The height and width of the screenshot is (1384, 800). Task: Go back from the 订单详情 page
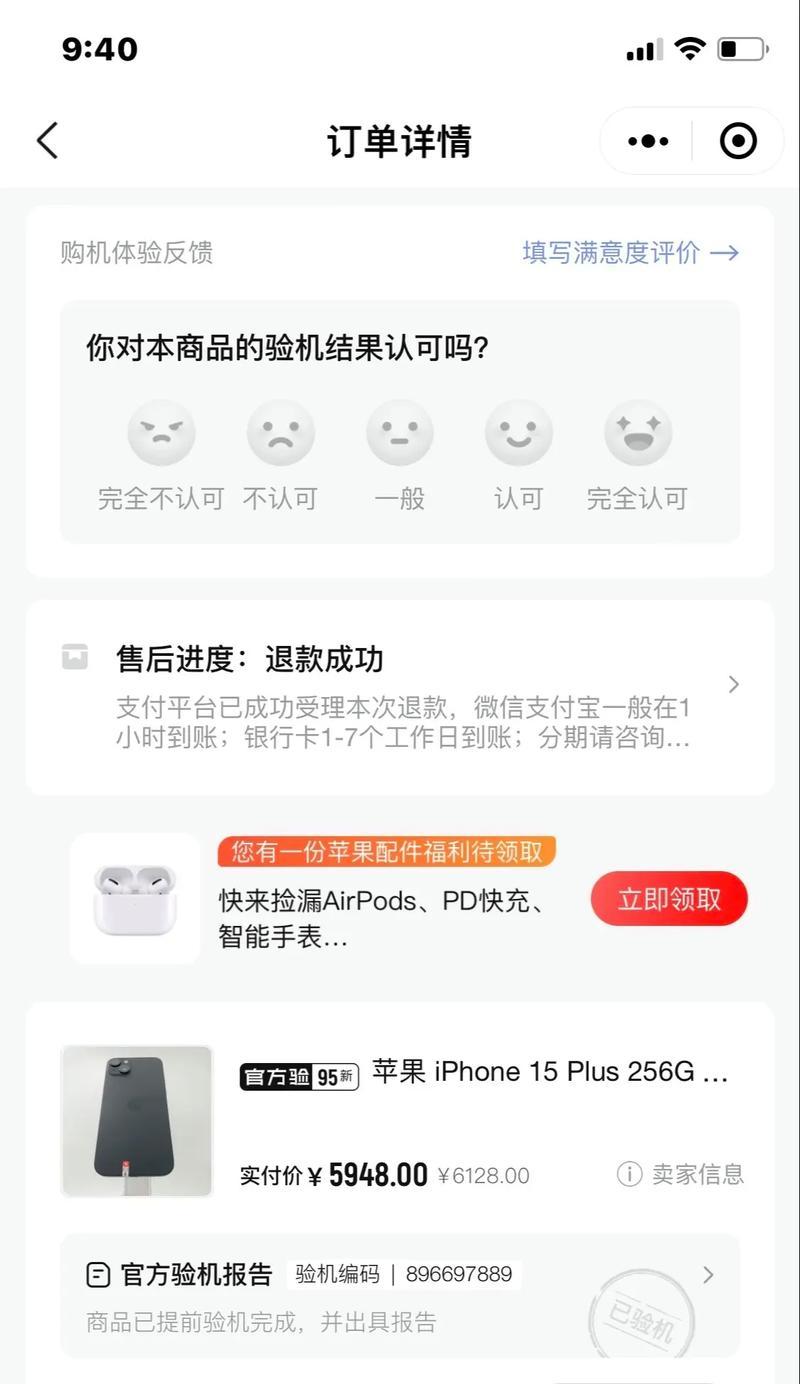tap(47, 141)
